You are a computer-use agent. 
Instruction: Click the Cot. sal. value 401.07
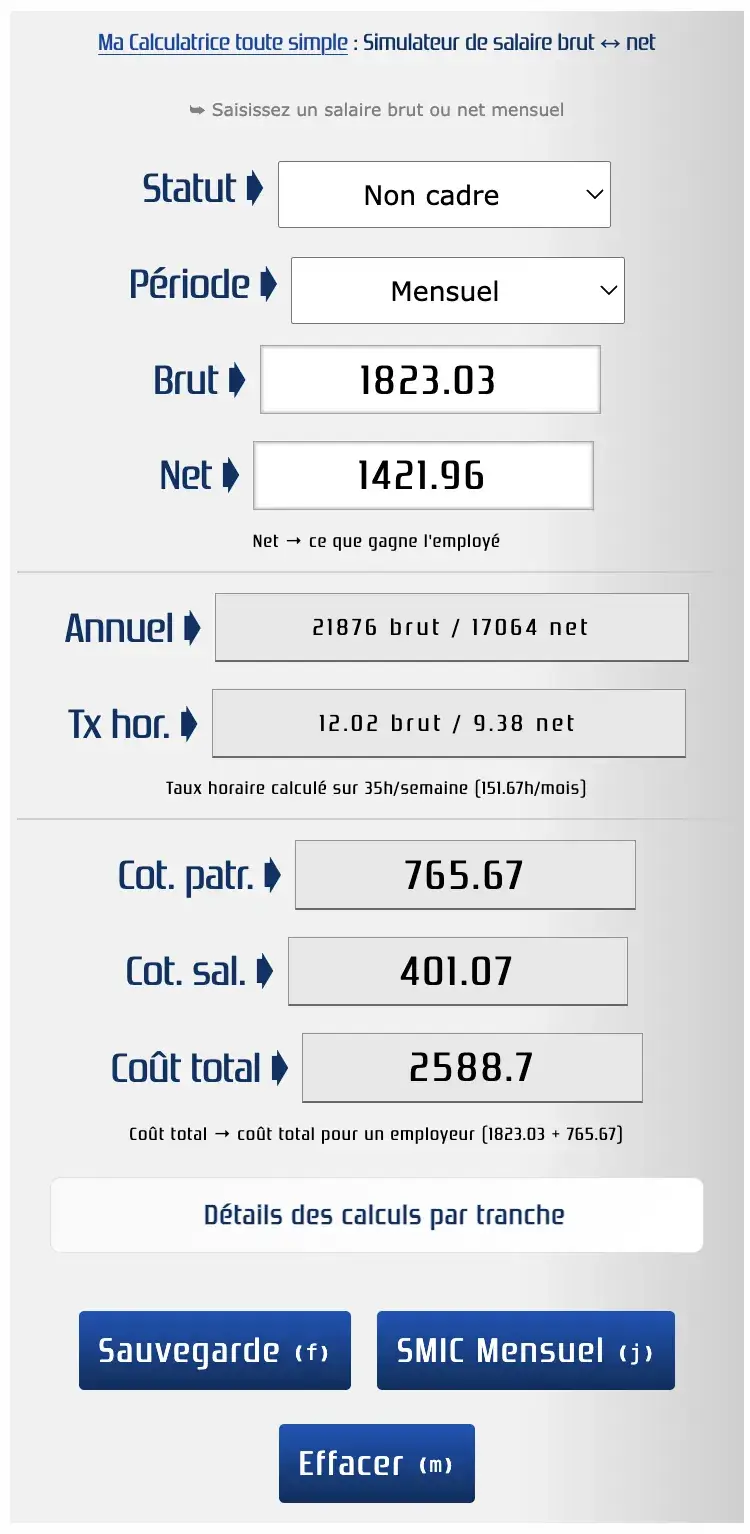pyautogui.click(x=457, y=970)
